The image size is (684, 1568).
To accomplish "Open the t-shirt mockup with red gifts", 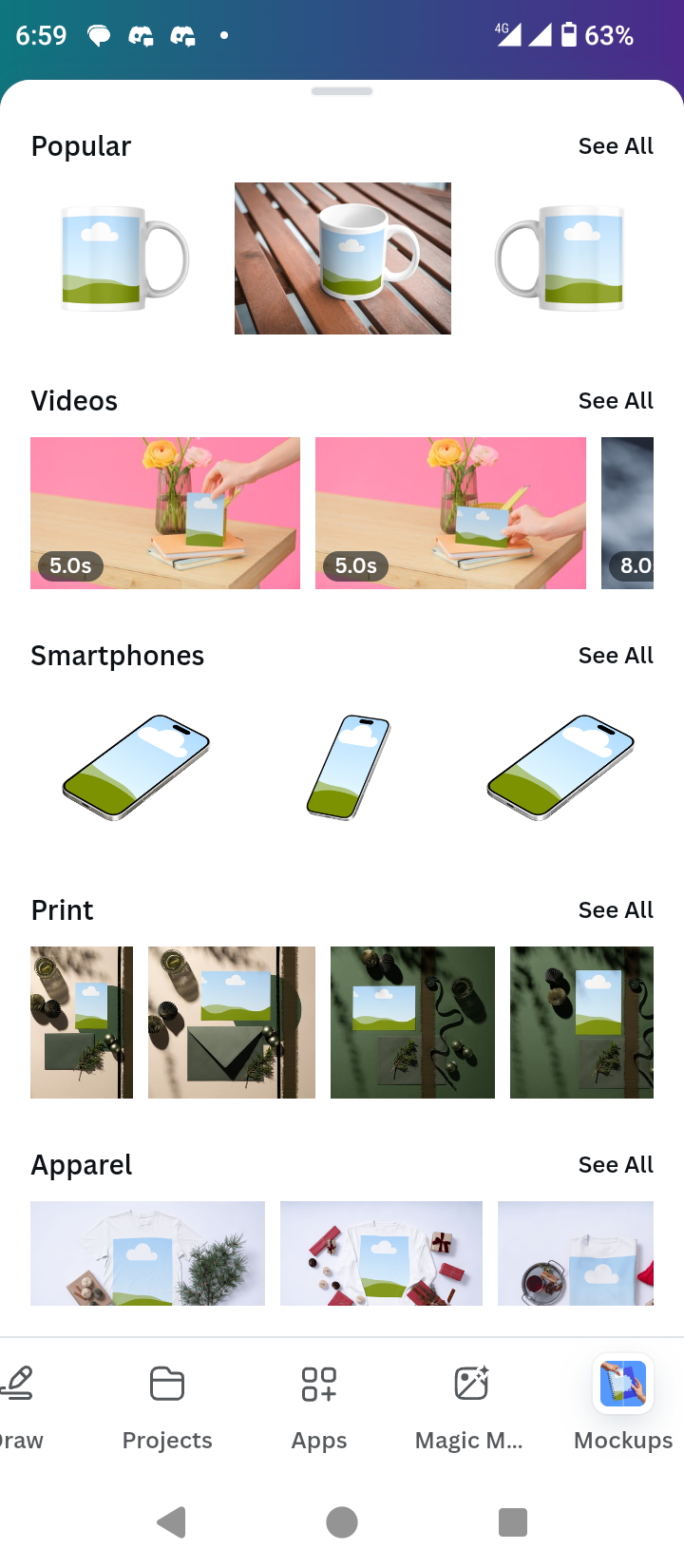I will 381,1252.
